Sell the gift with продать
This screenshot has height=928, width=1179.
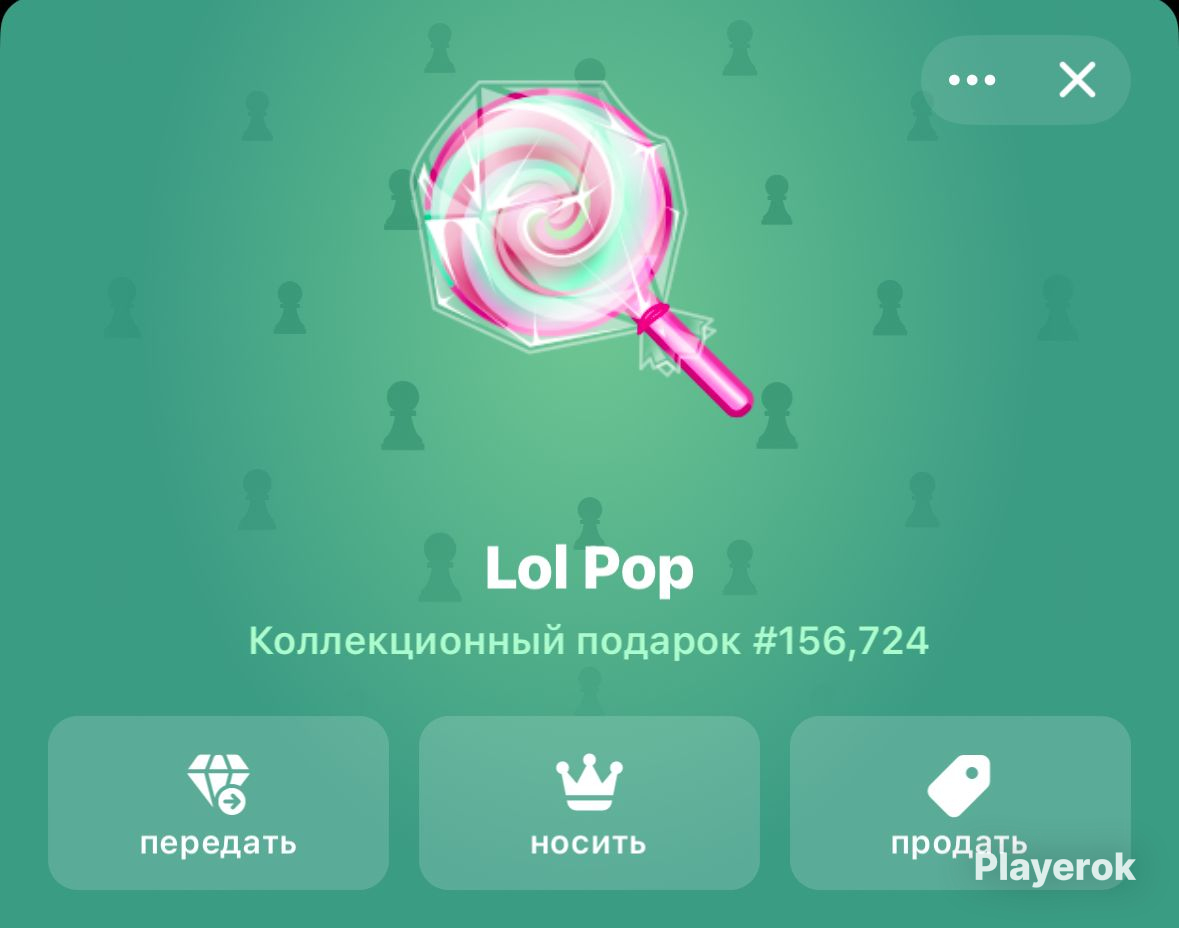point(959,802)
